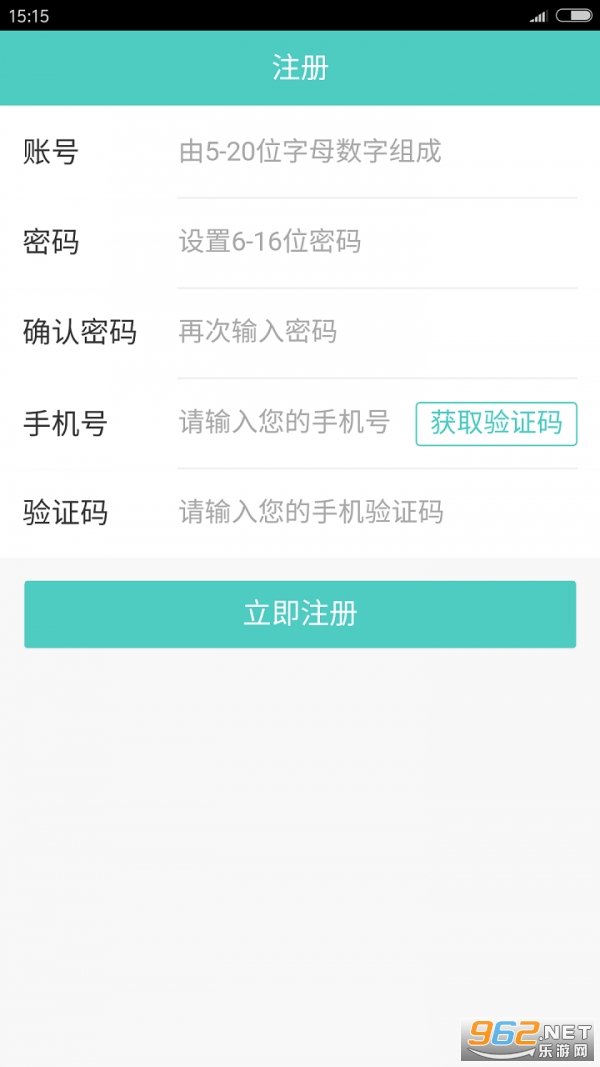The width and height of the screenshot is (600, 1067).
Task: Select the 确认密码 confirm password field
Action: pos(377,332)
